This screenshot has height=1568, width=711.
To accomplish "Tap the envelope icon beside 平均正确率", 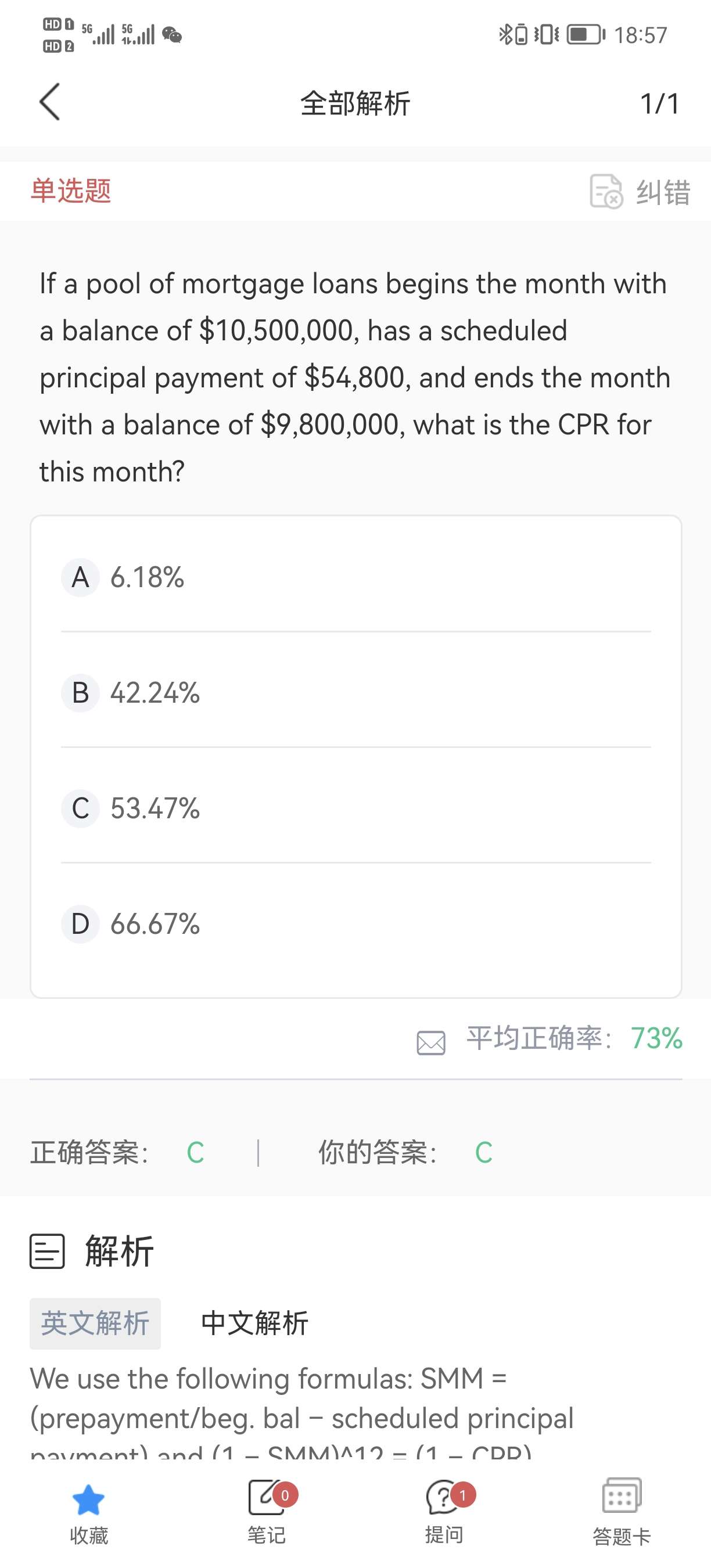I will click(x=431, y=1042).
